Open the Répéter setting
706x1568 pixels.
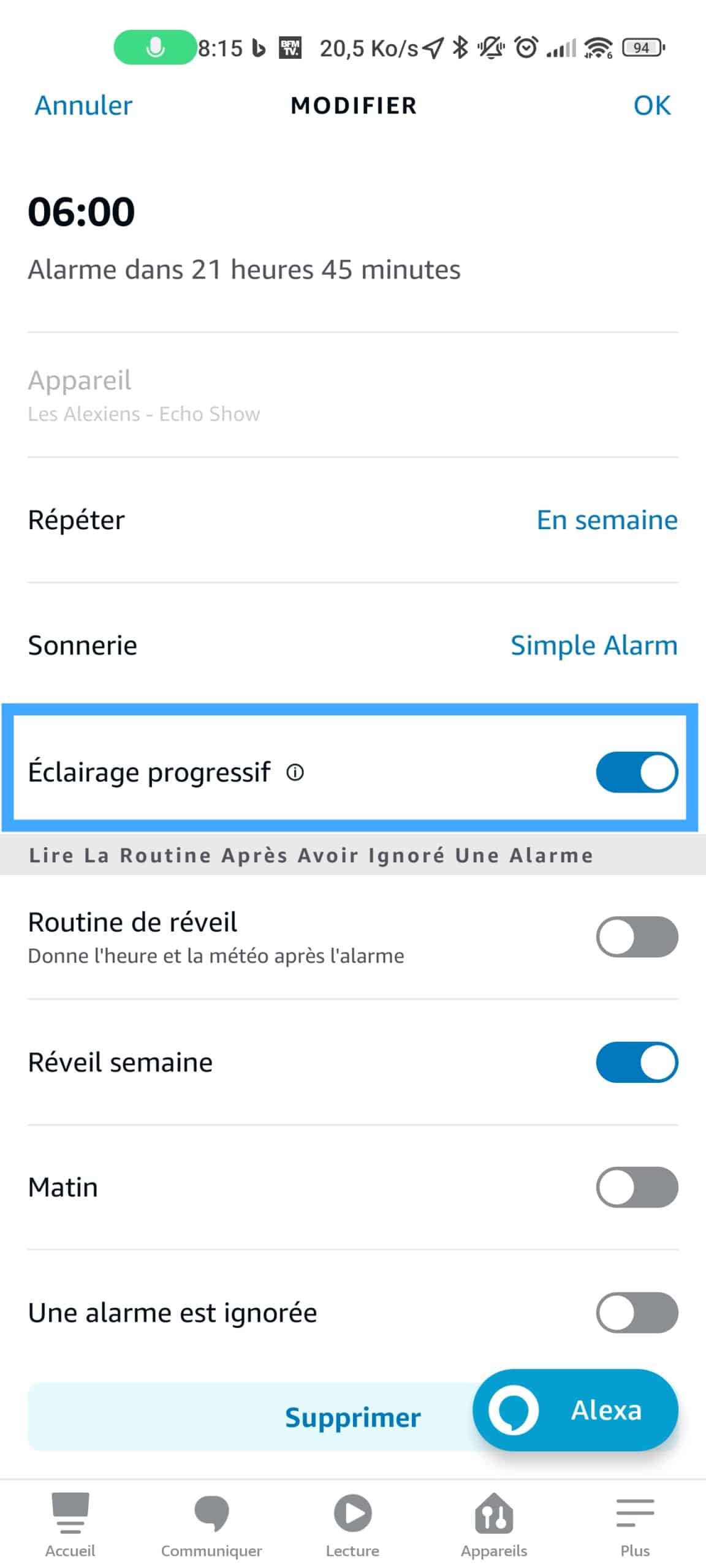tap(353, 520)
